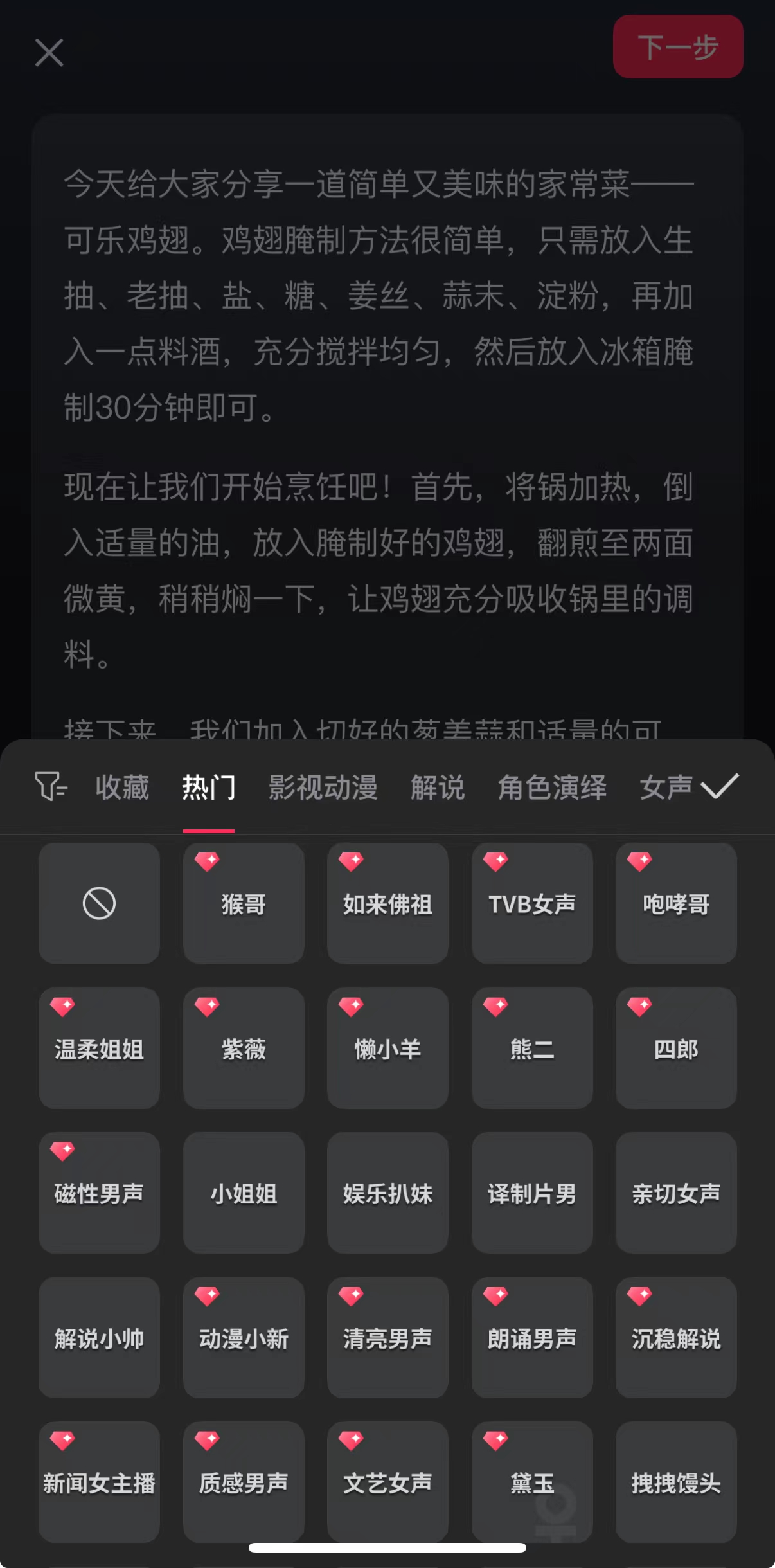Apply the 温柔姐姐 voice
The image size is (775, 1568).
(x=99, y=1049)
